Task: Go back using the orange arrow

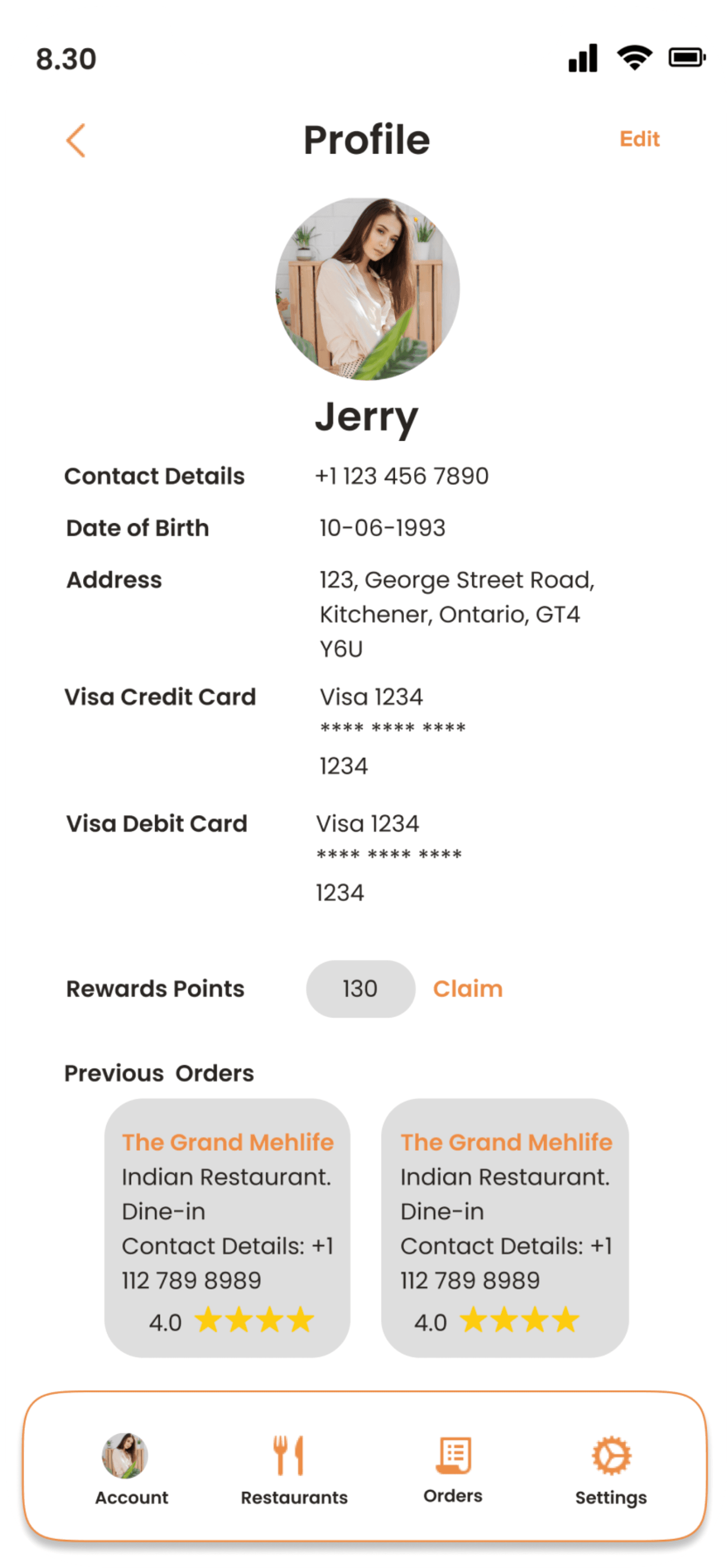Action: pyautogui.click(x=76, y=141)
